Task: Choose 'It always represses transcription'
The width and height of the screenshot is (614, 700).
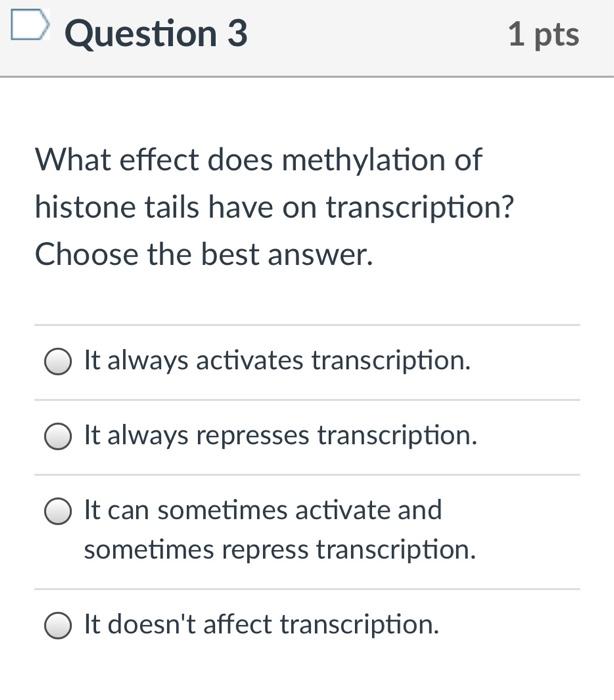Action: coord(58,436)
